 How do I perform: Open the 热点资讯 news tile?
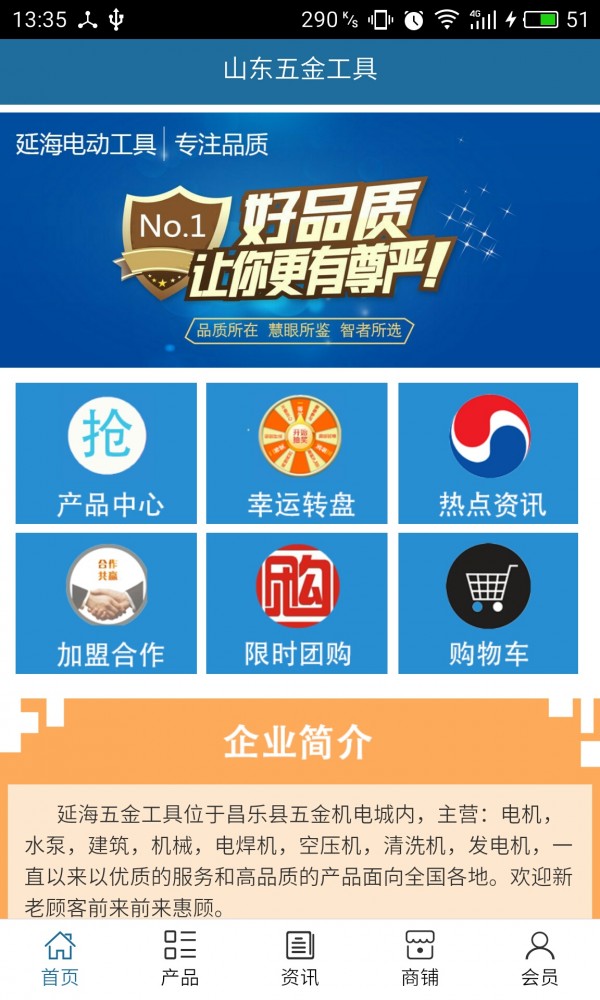488,453
